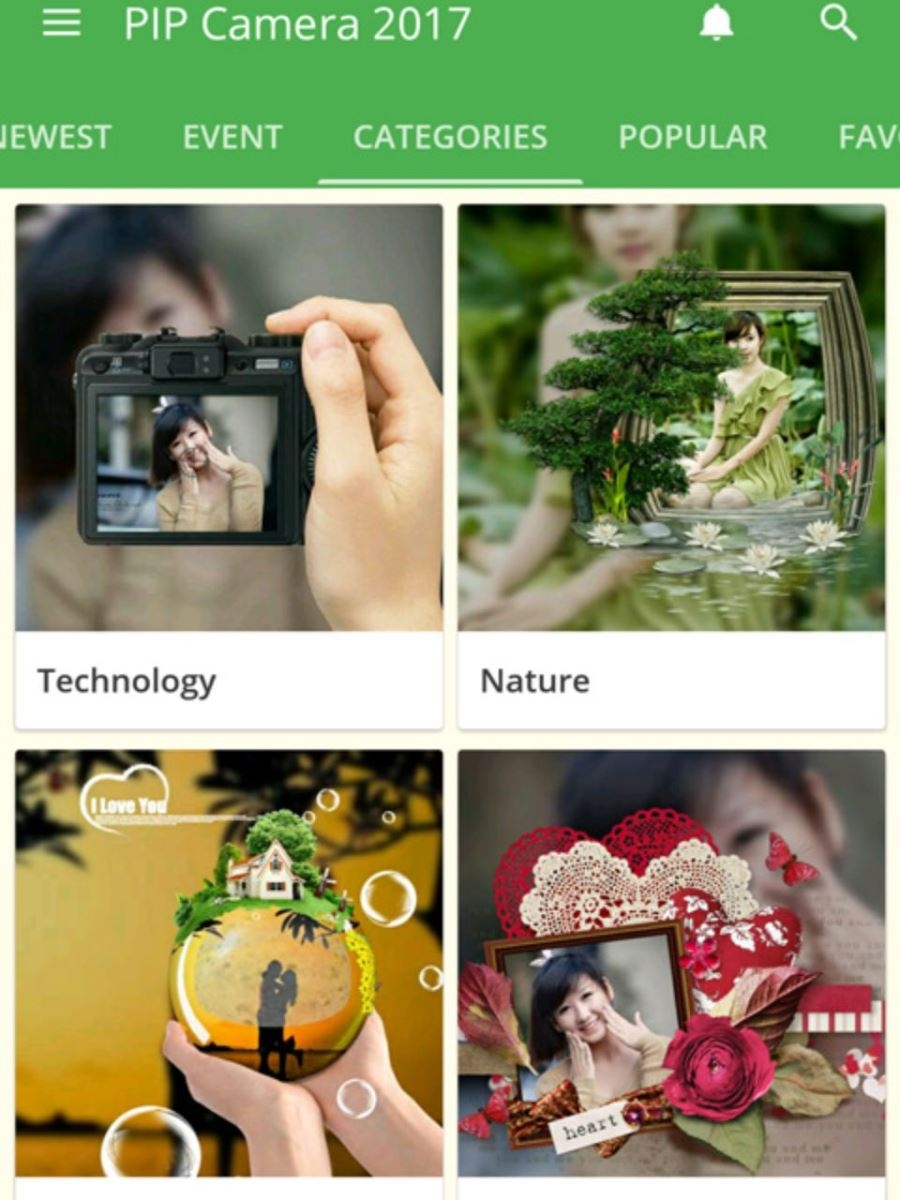Open the partially visible FAVORITES tab
This screenshot has width=900, height=1200.
pos(872,137)
